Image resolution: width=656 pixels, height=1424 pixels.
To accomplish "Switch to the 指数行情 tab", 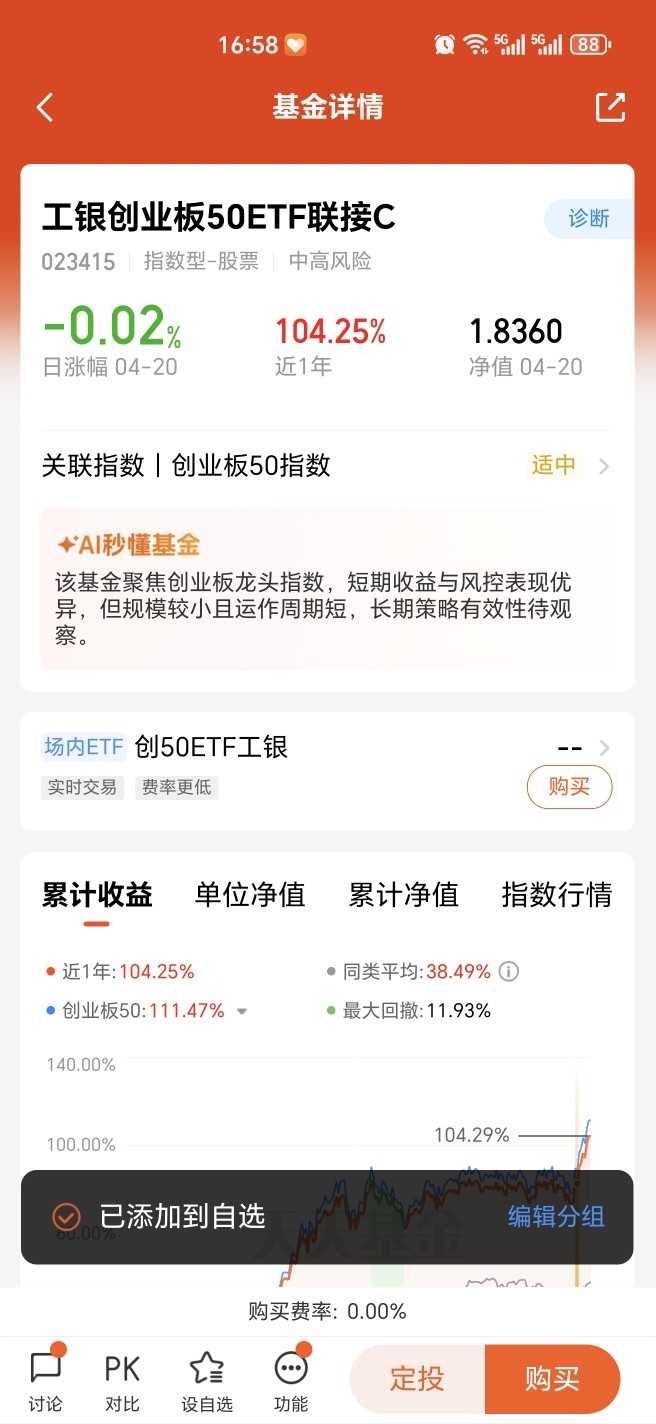I will click(x=556, y=894).
